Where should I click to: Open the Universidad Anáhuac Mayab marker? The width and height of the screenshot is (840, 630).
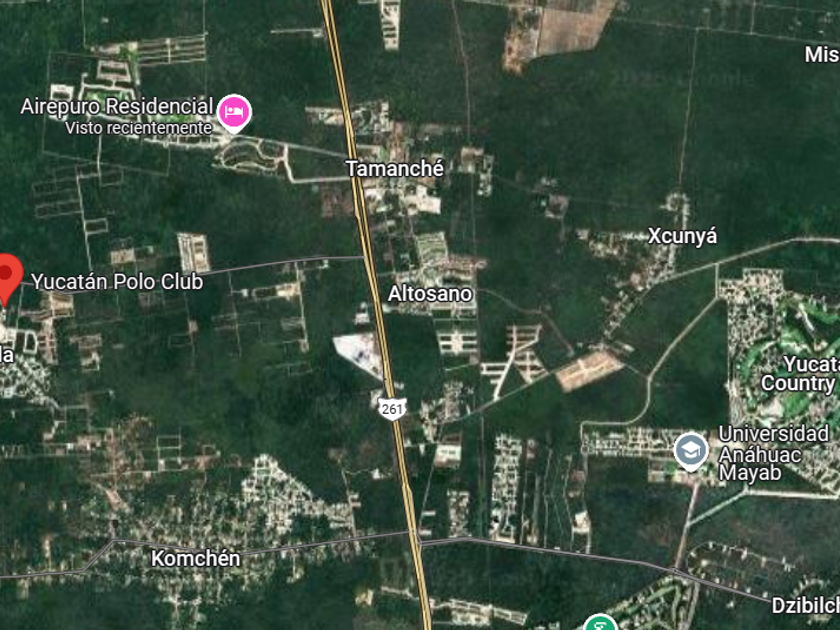coord(691,451)
